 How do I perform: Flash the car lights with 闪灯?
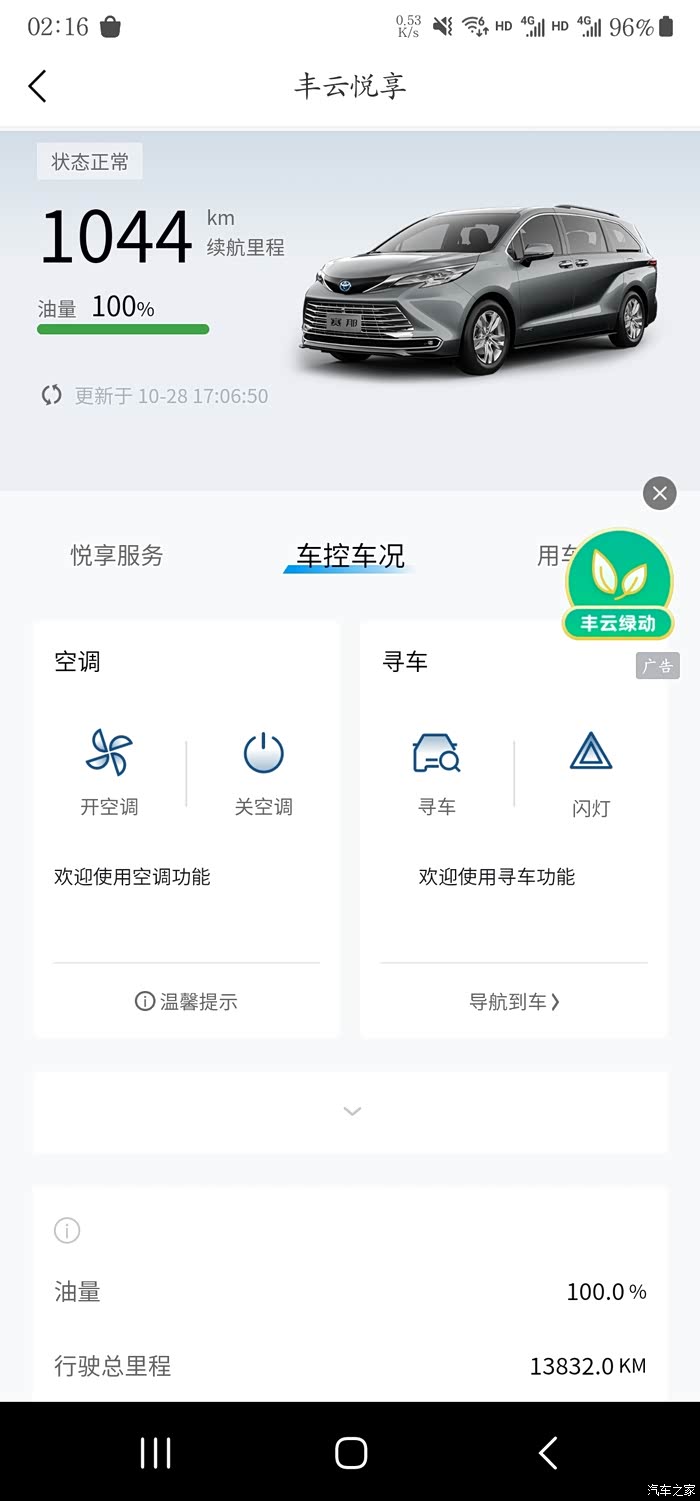pos(590,771)
